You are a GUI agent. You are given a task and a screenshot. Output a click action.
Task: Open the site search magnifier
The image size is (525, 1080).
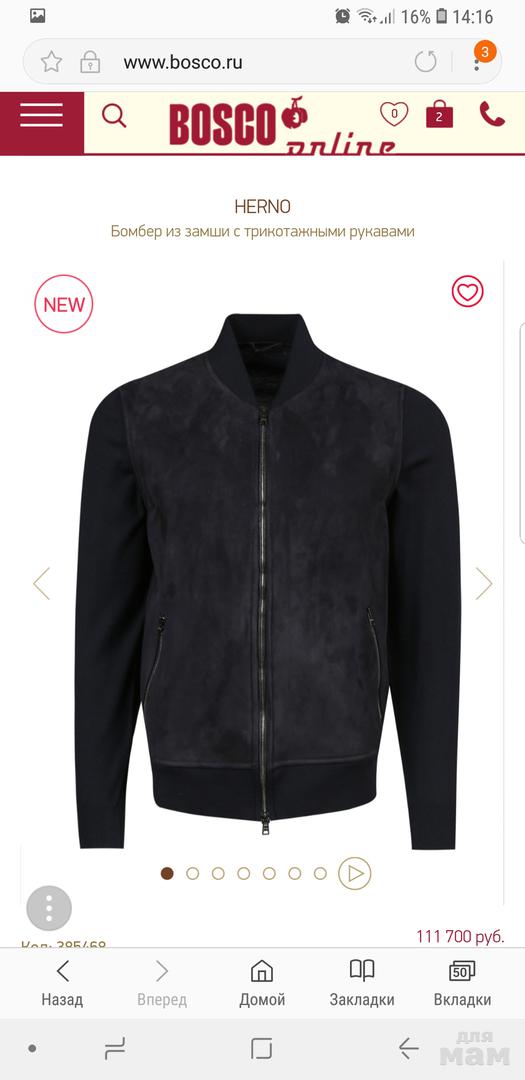pos(114,116)
